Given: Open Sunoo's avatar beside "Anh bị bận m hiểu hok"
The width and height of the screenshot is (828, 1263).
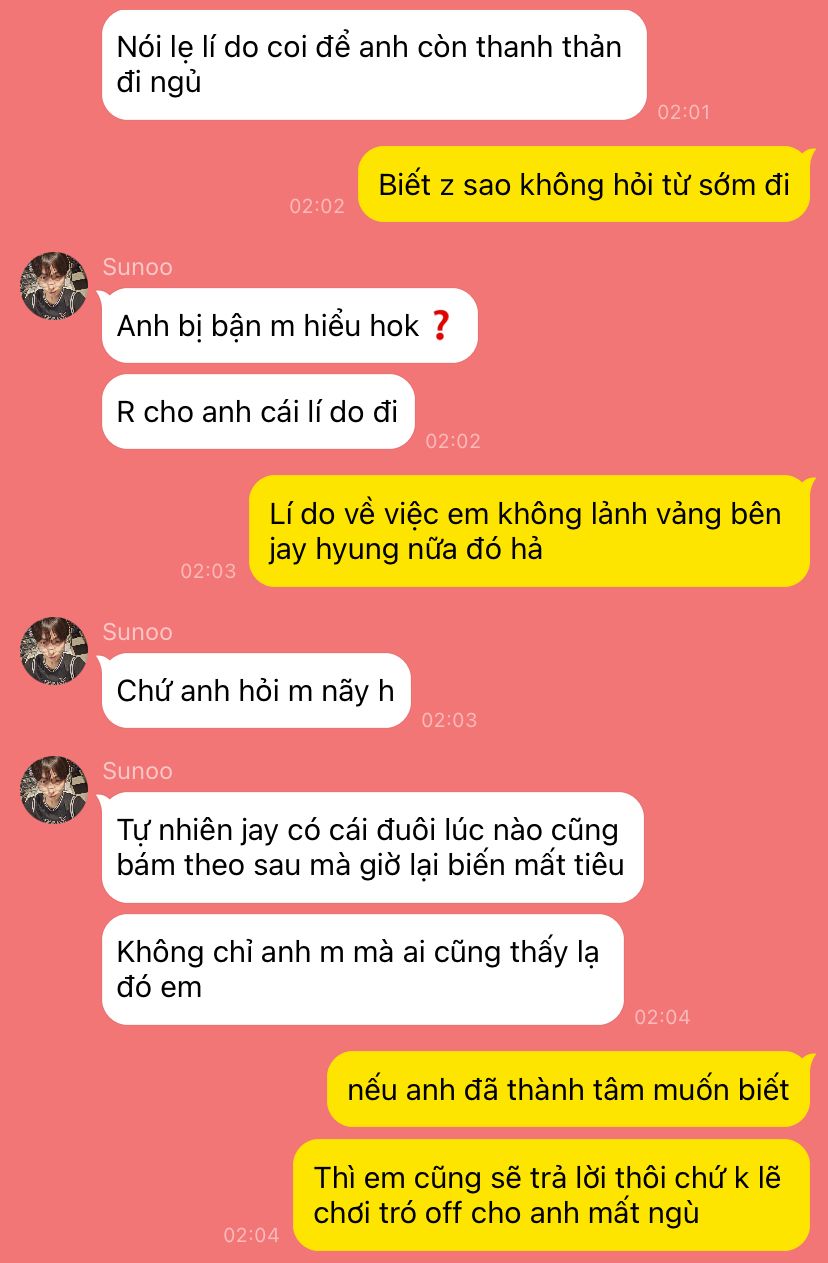Looking at the screenshot, I should 54,286.
